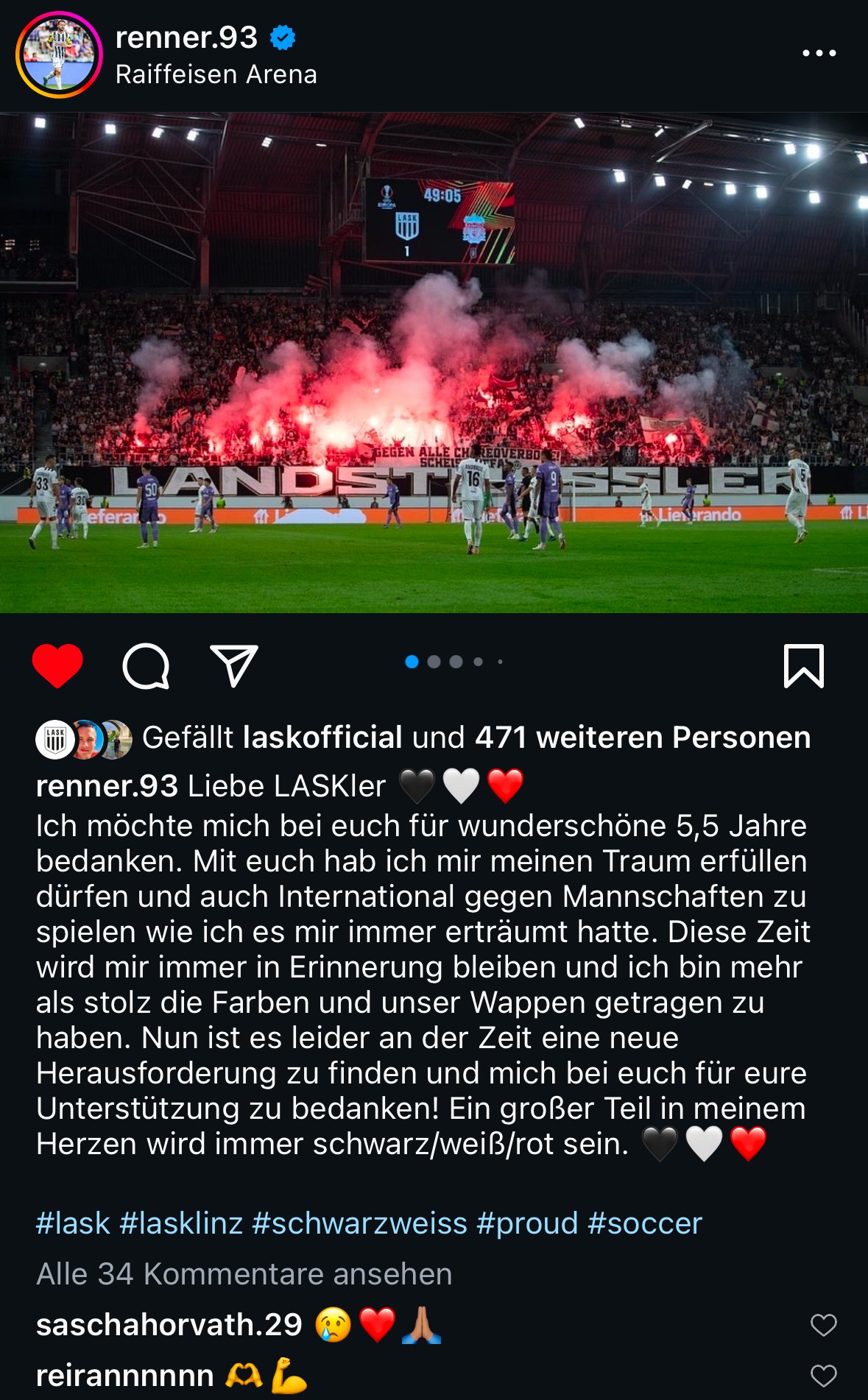Share the post via paper plane icon
868x1400 pixels.
[x=234, y=665]
